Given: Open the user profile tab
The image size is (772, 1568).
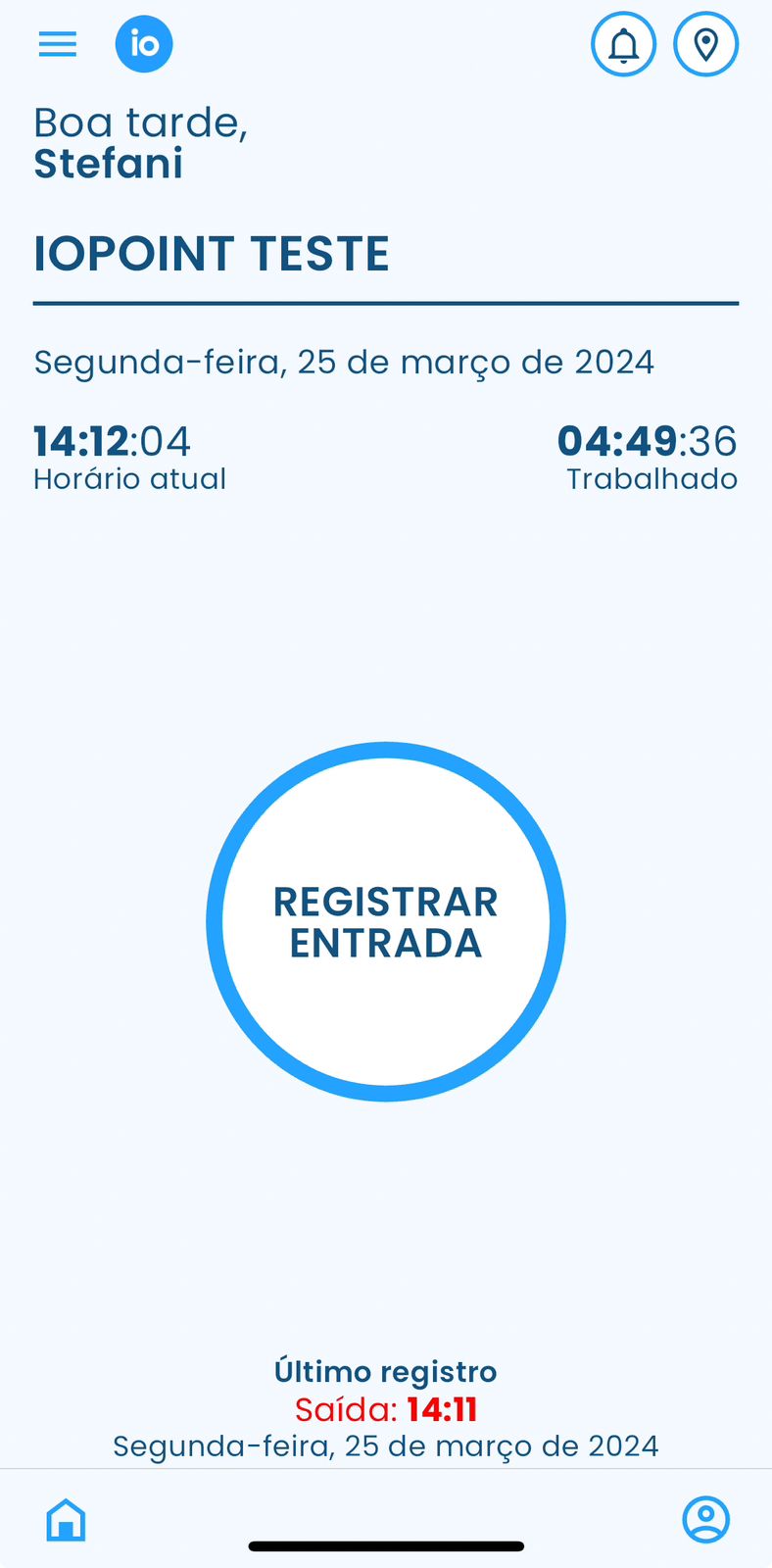Looking at the screenshot, I should click(705, 1519).
